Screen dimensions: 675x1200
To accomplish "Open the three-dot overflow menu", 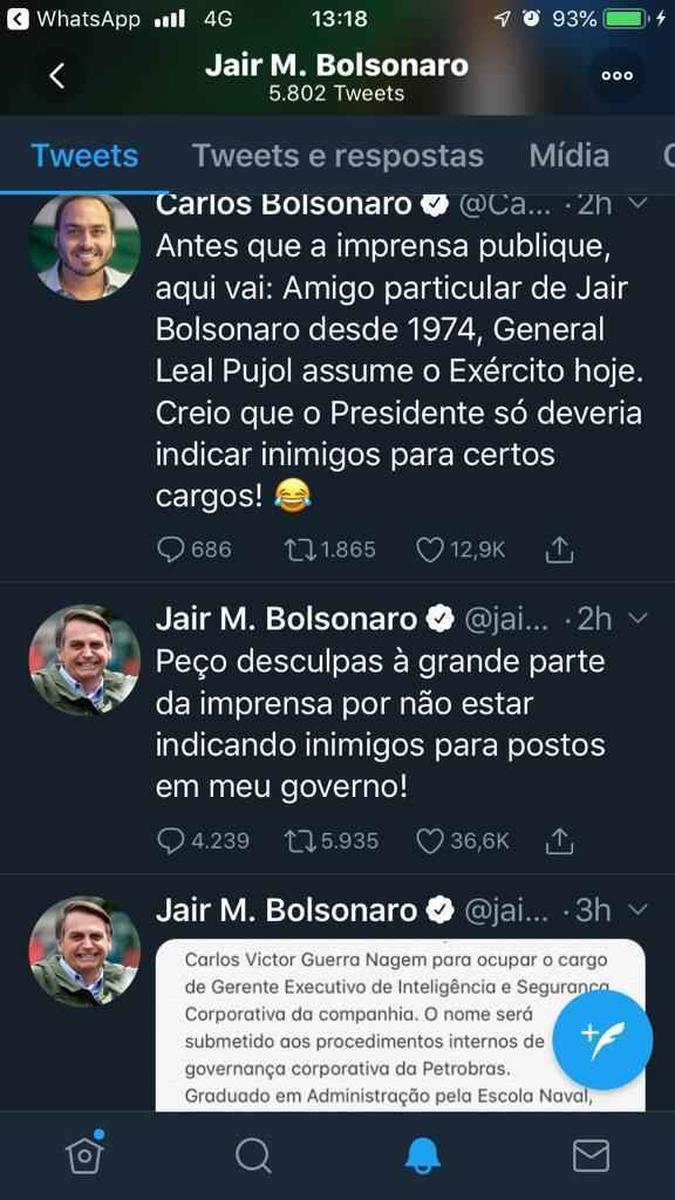I will 617,76.
